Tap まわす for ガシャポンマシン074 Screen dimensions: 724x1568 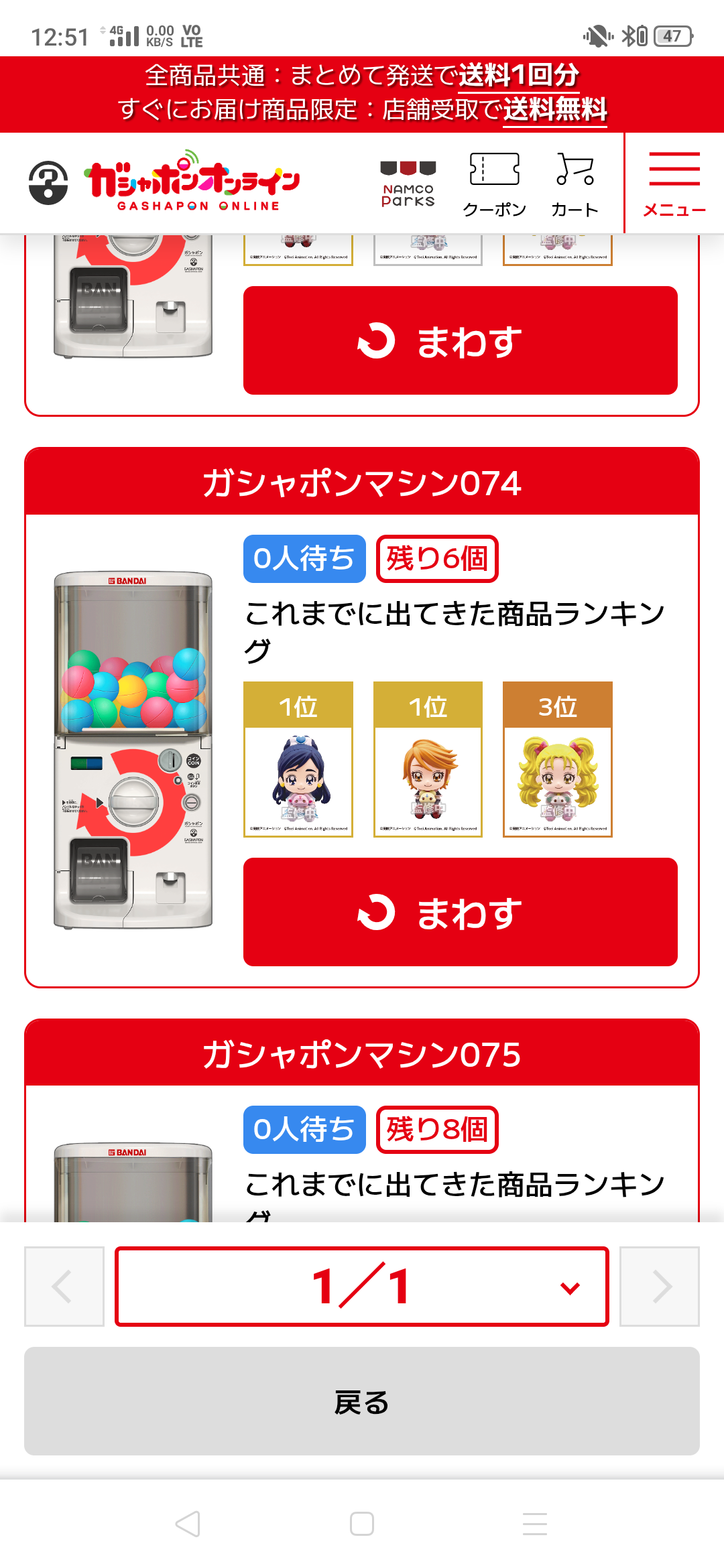(460, 911)
